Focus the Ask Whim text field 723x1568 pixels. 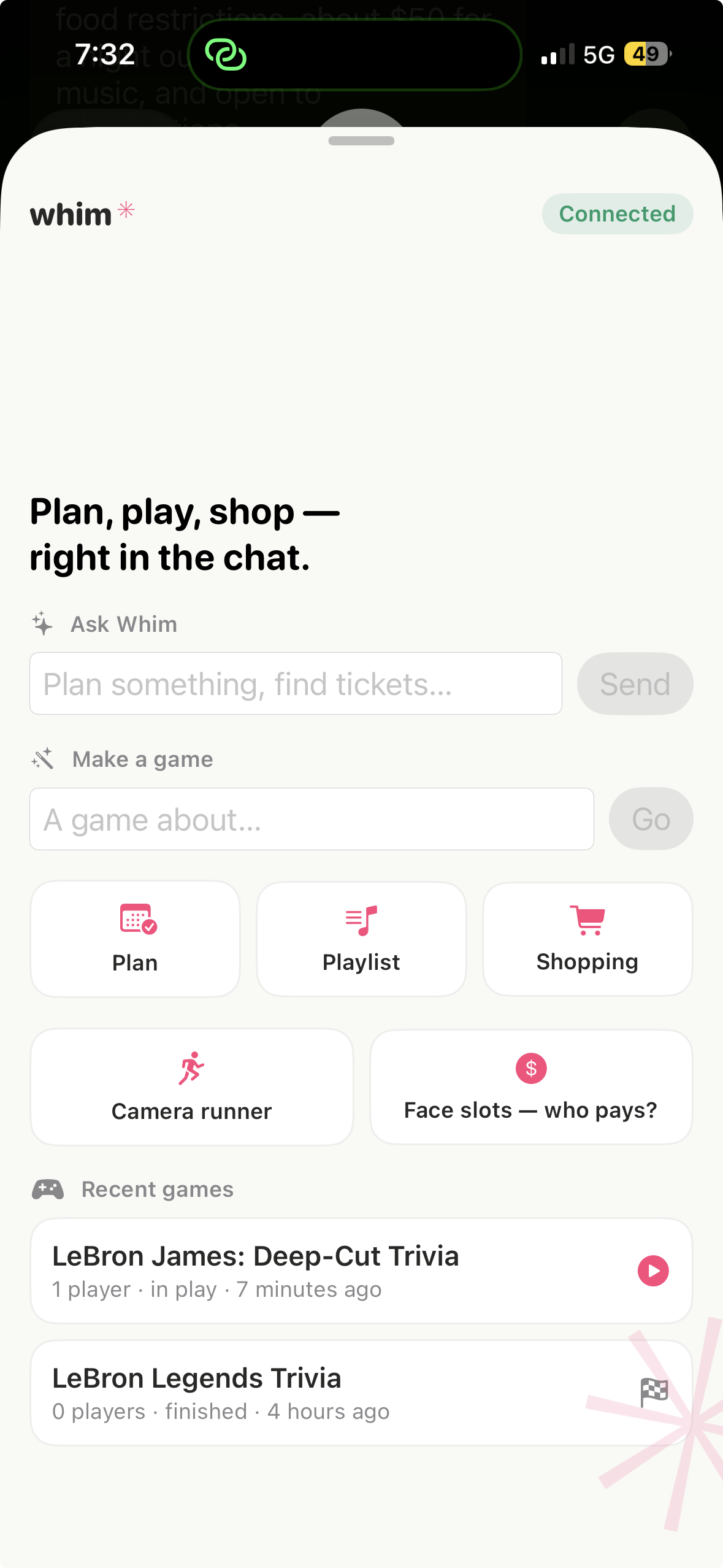(296, 683)
